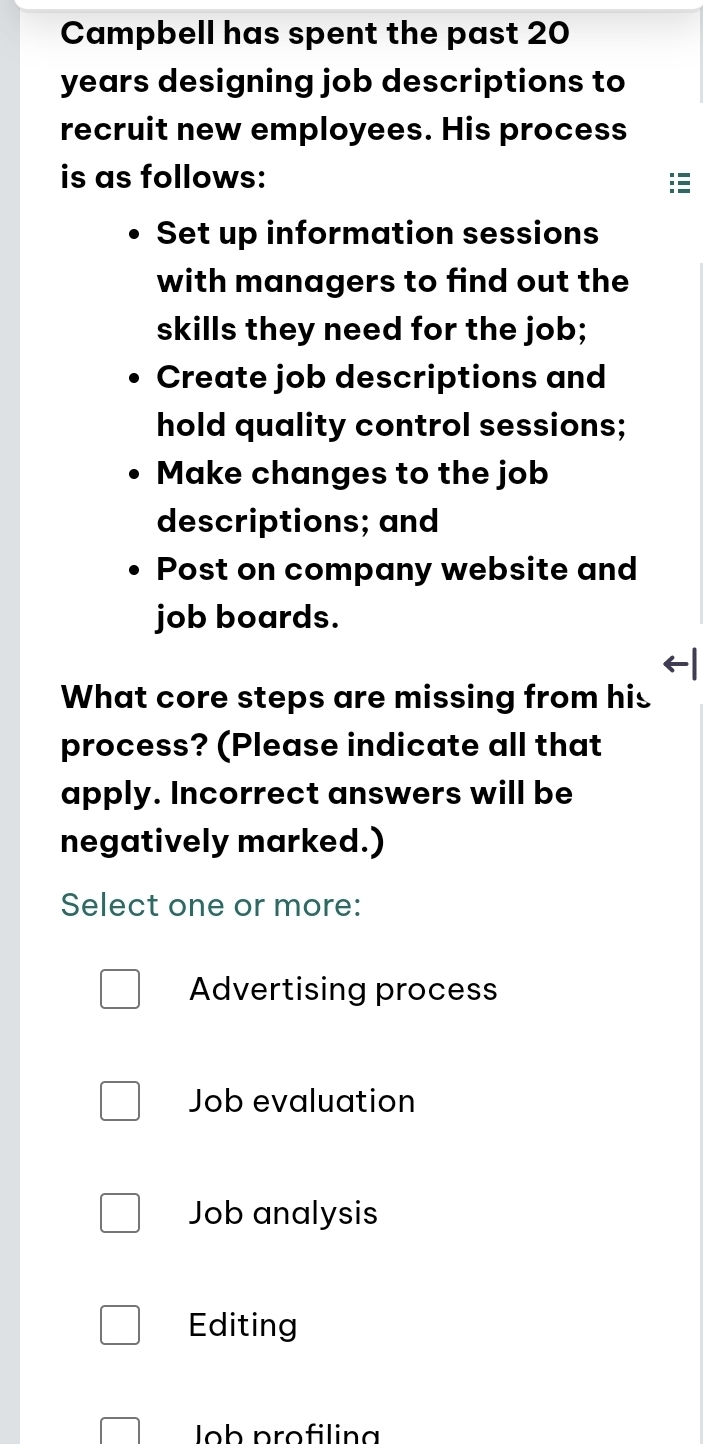Open the quiz navigation list icon
The image size is (703, 1444).
[x=679, y=184]
